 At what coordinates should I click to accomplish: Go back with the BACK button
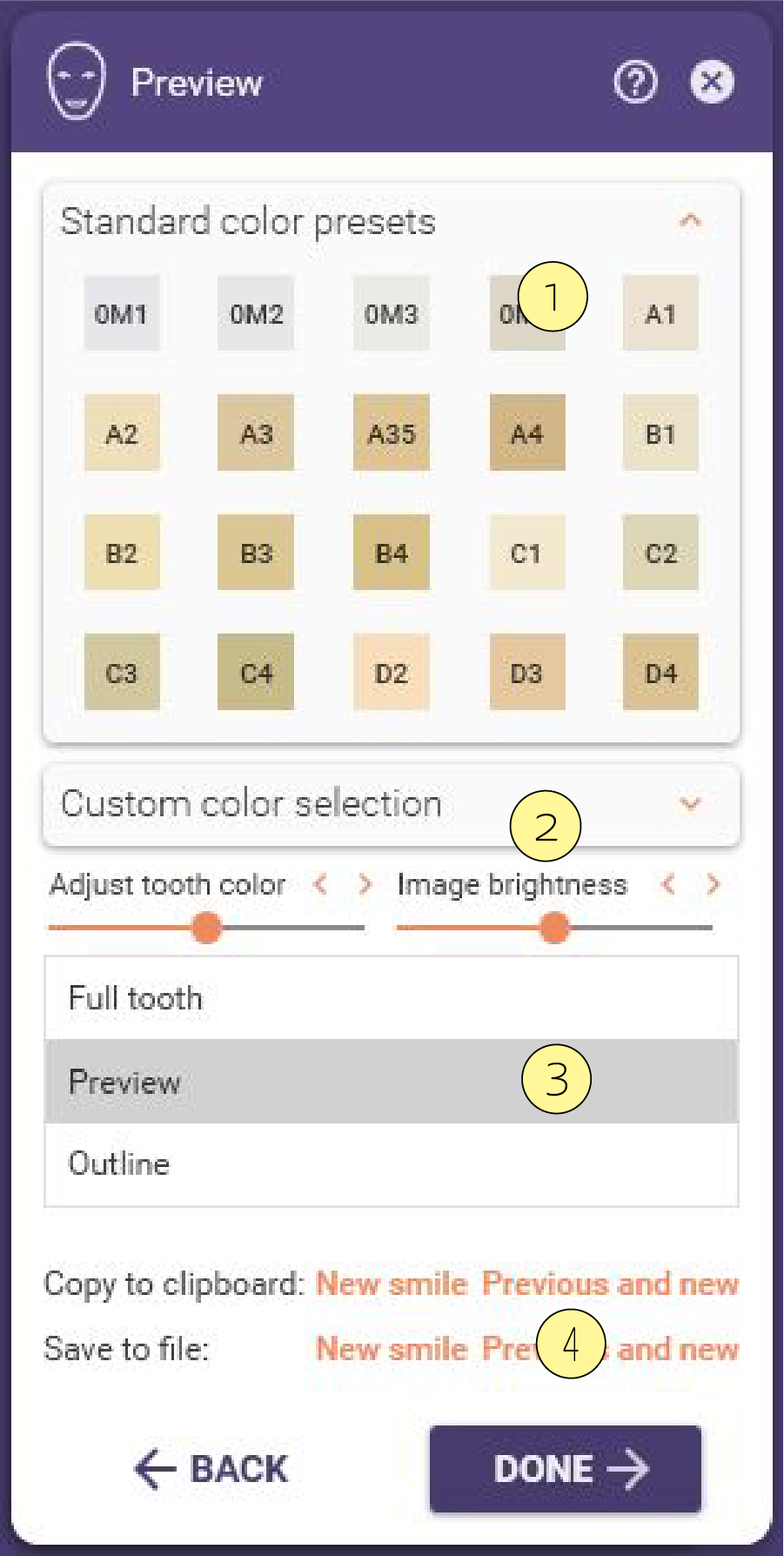click(x=211, y=1469)
